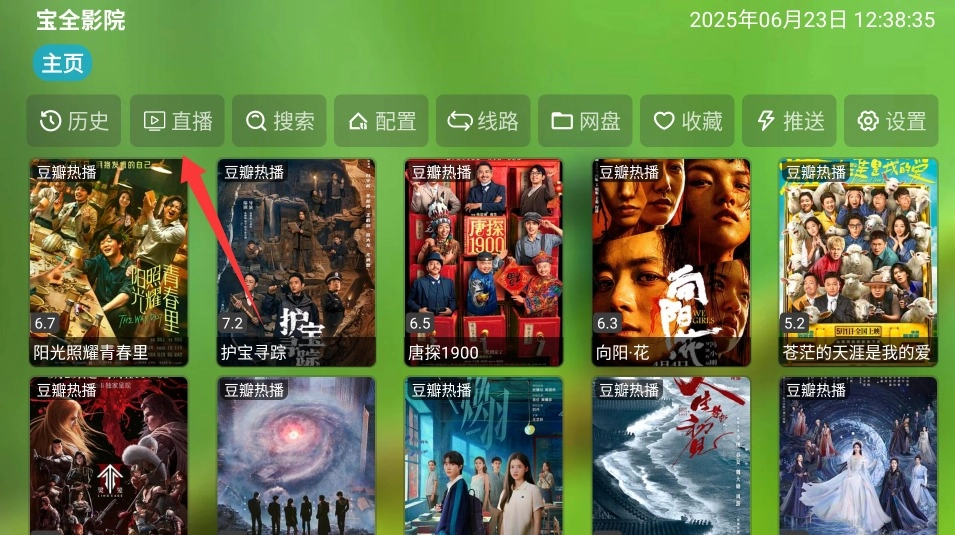955x535 pixels.
Task: Open the 搜索 search page
Action: (x=280, y=121)
